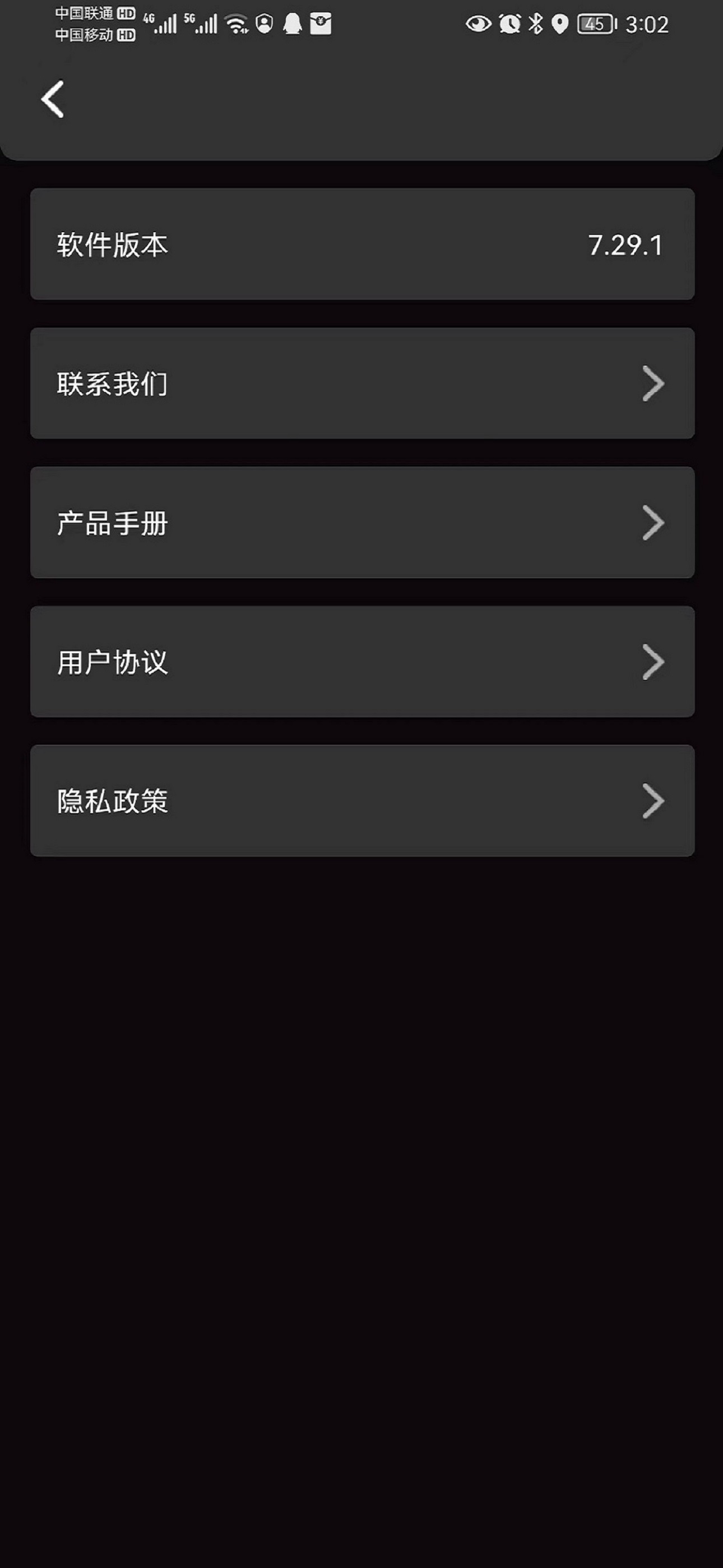Open the 产品手册 manual
This screenshot has height=1568, width=723.
coord(361,522)
